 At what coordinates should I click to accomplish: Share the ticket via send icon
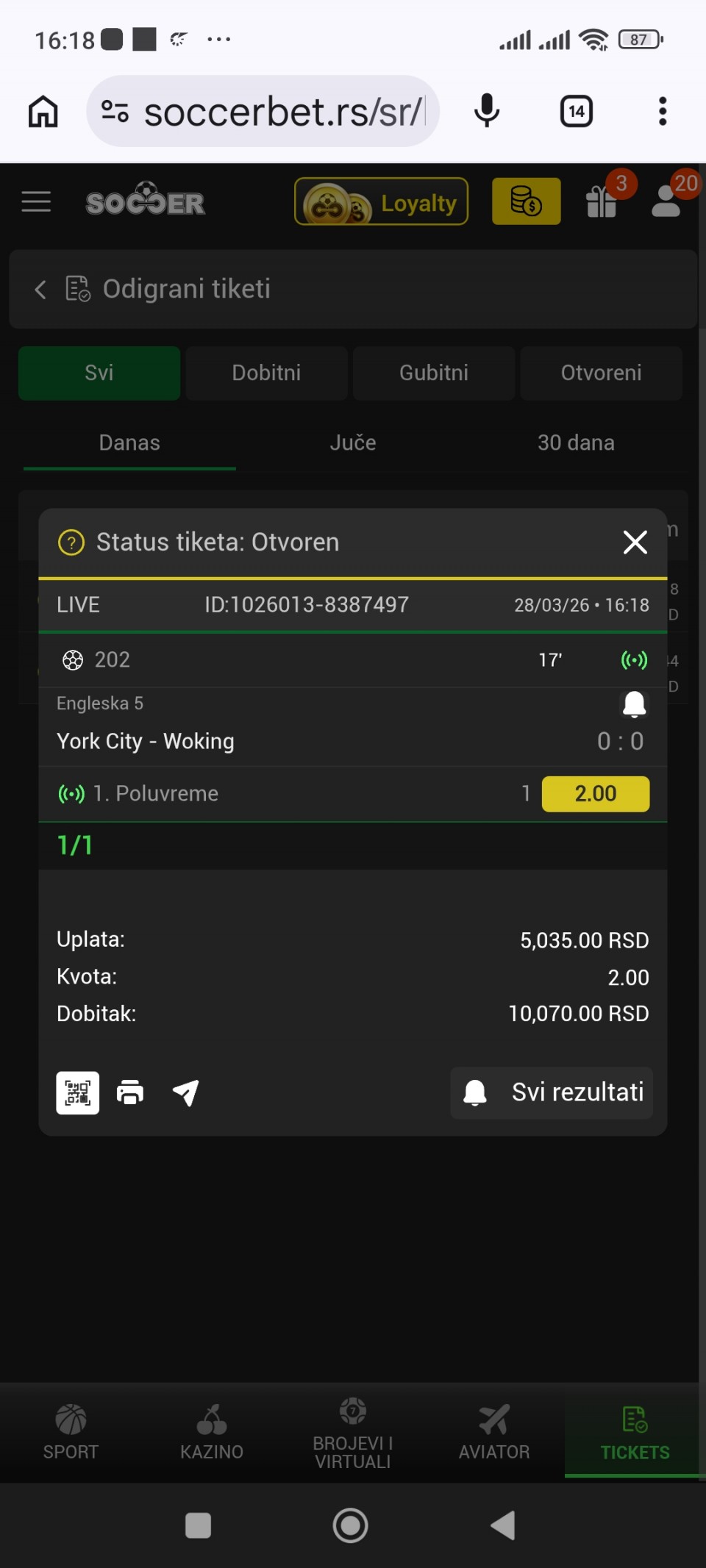coord(185,1093)
